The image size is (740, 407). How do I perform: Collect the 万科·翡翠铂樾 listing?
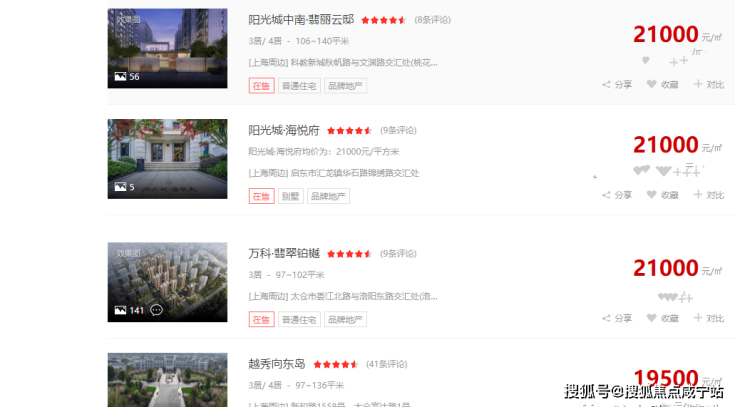point(663,319)
